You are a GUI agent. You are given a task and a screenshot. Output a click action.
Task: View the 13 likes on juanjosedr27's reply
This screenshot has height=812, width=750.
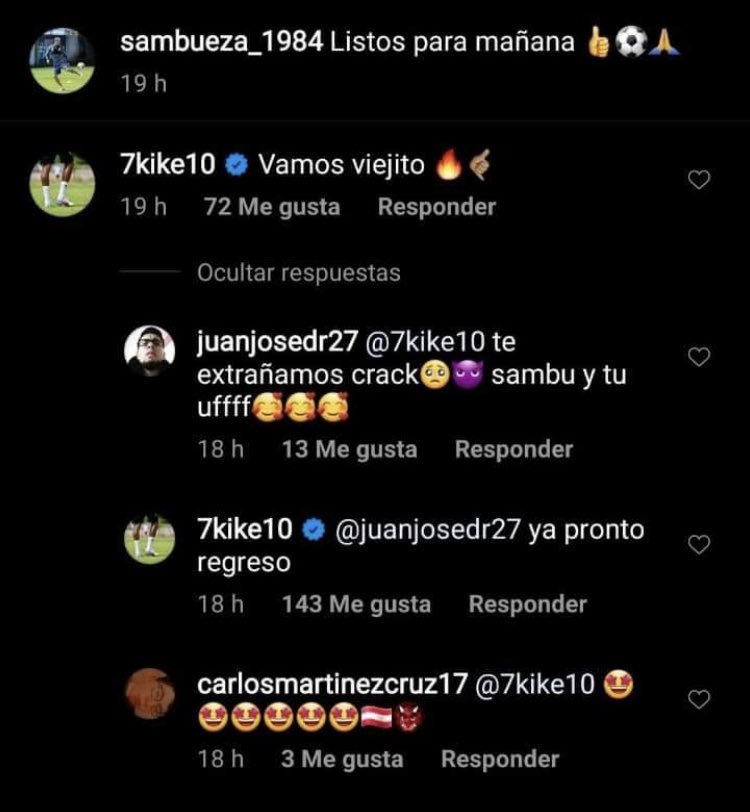coord(349,450)
